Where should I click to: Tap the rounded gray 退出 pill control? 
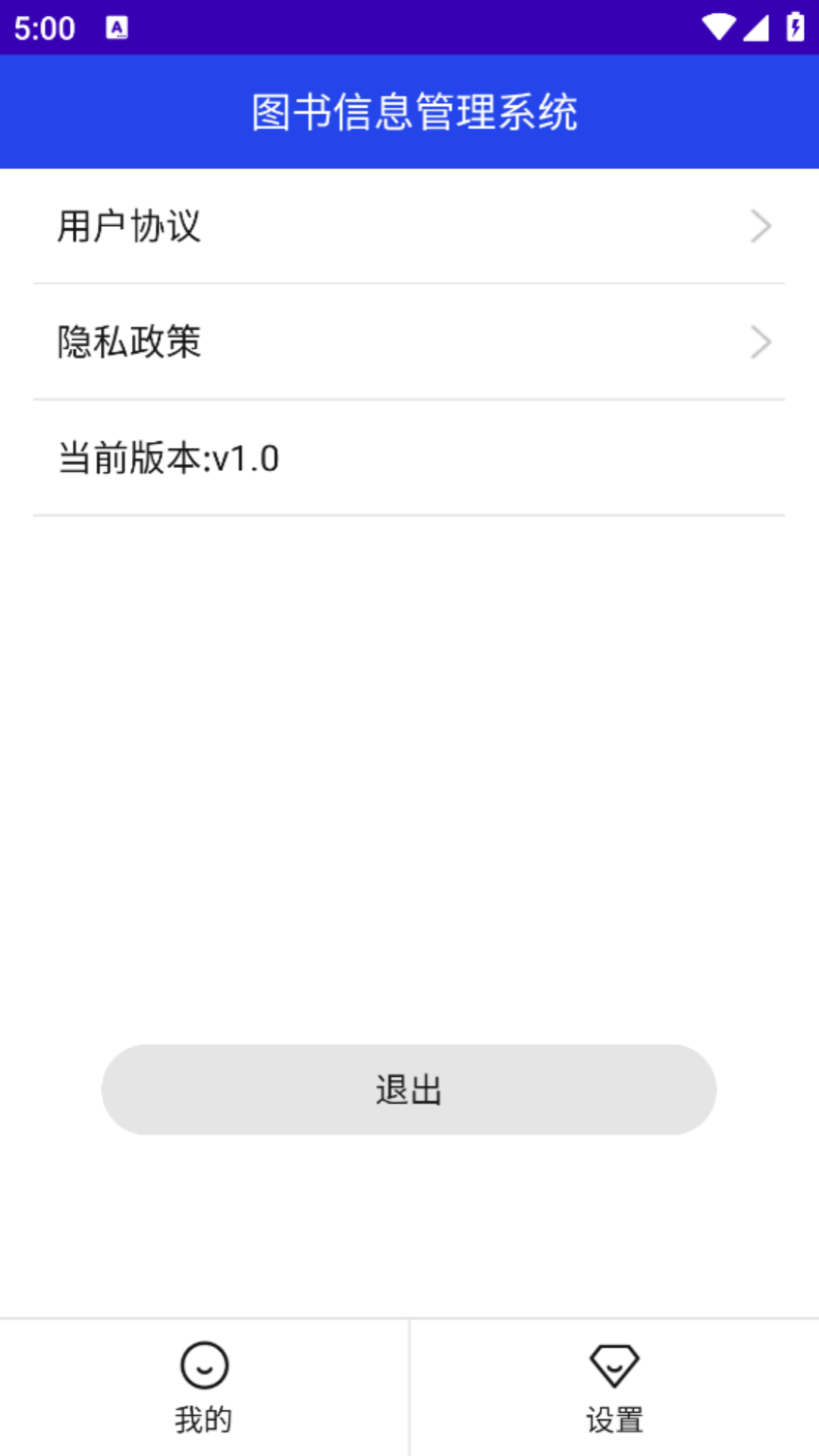[409, 1090]
